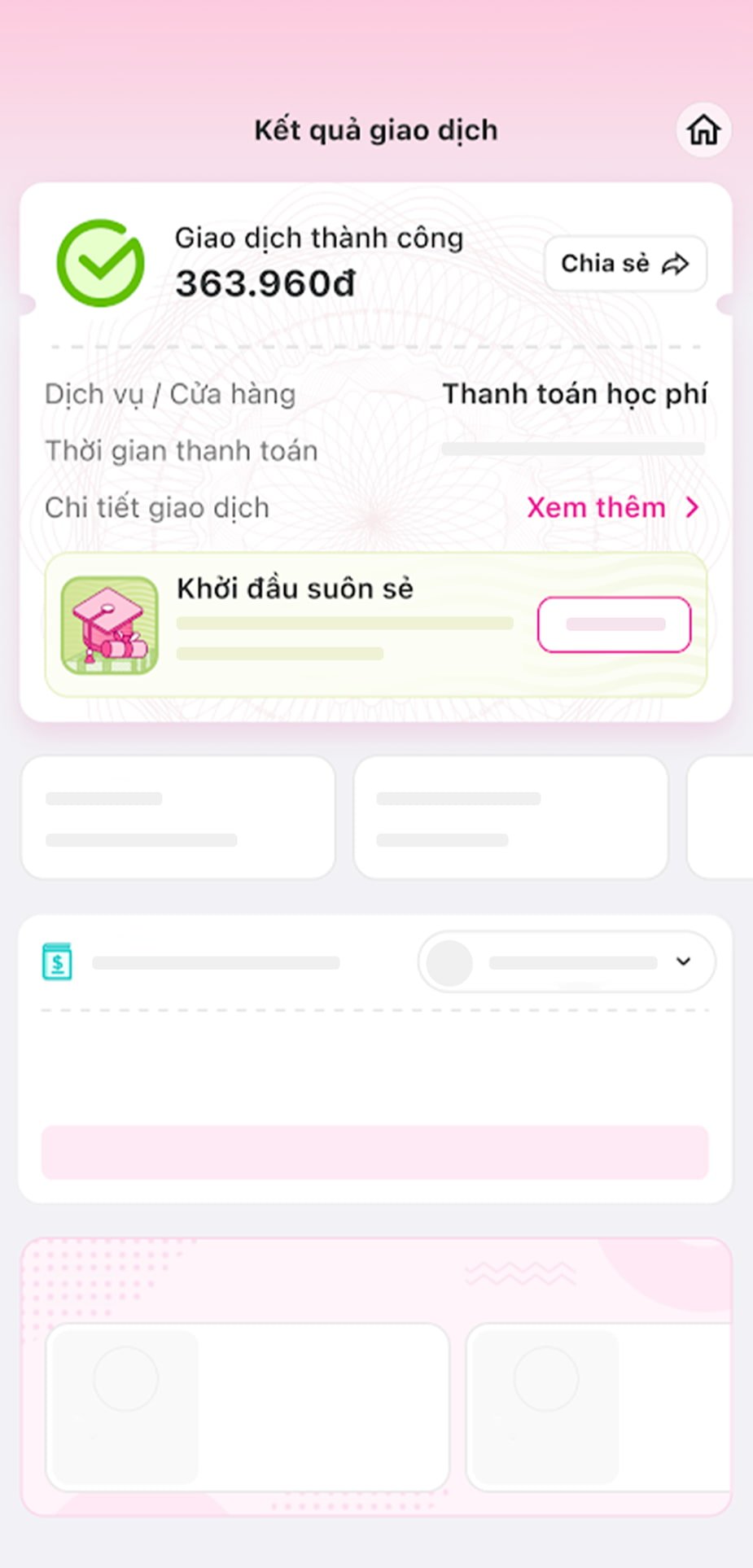Screen dimensions: 753x1568
Task: Click the invoice document icon in lower card
Action: 58,961
